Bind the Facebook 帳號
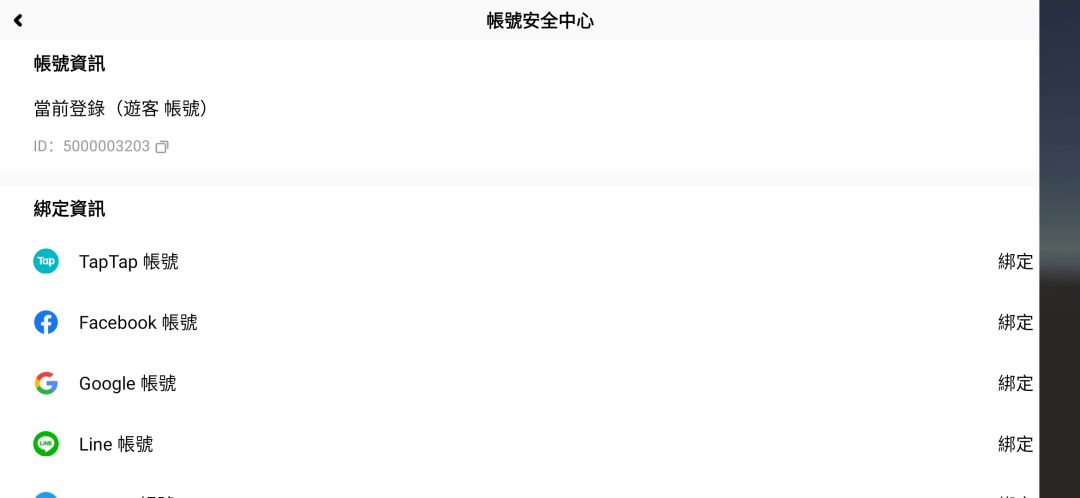 tap(1015, 323)
